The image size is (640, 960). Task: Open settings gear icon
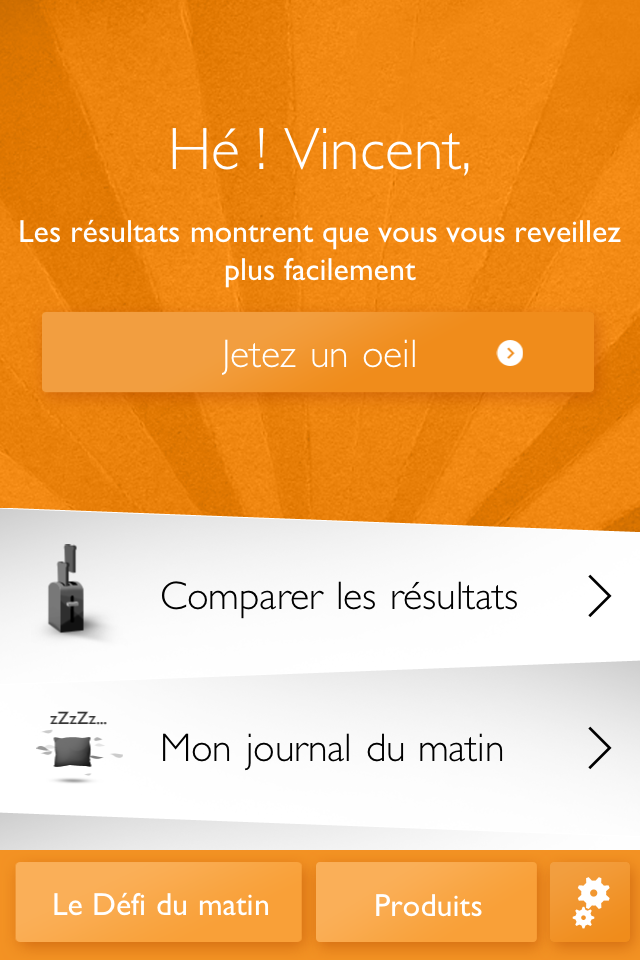pos(590,902)
